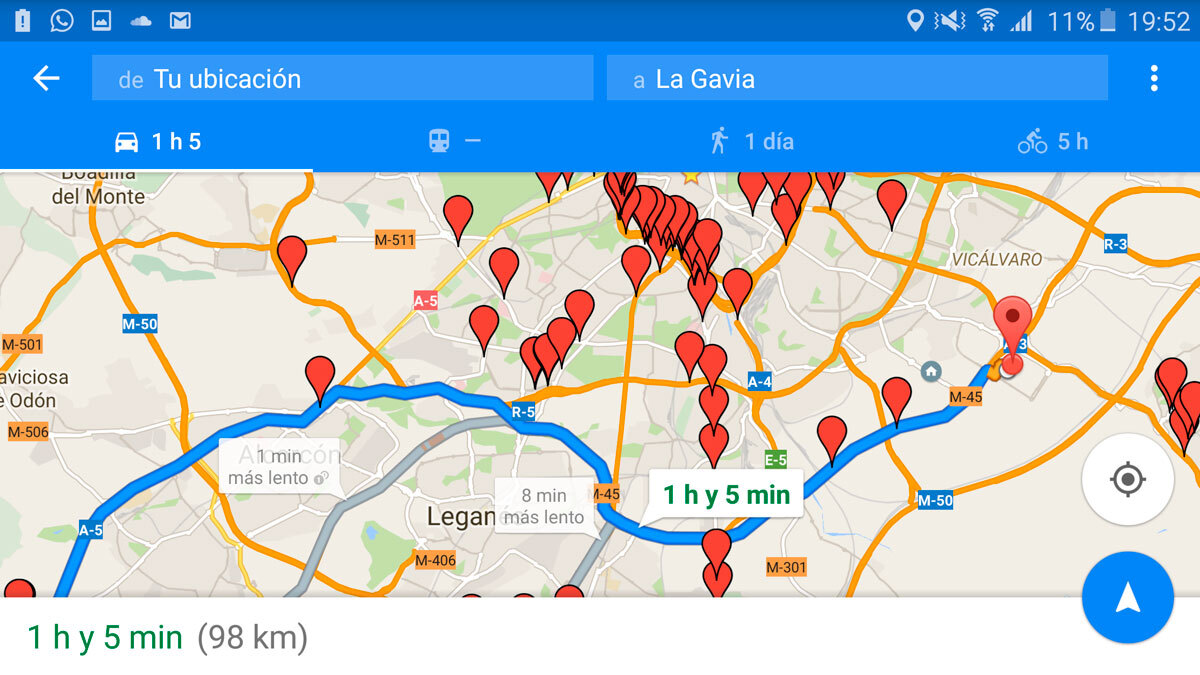Open the three-dot overflow menu
This screenshot has height=675, width=1200.
[1154, 79]
